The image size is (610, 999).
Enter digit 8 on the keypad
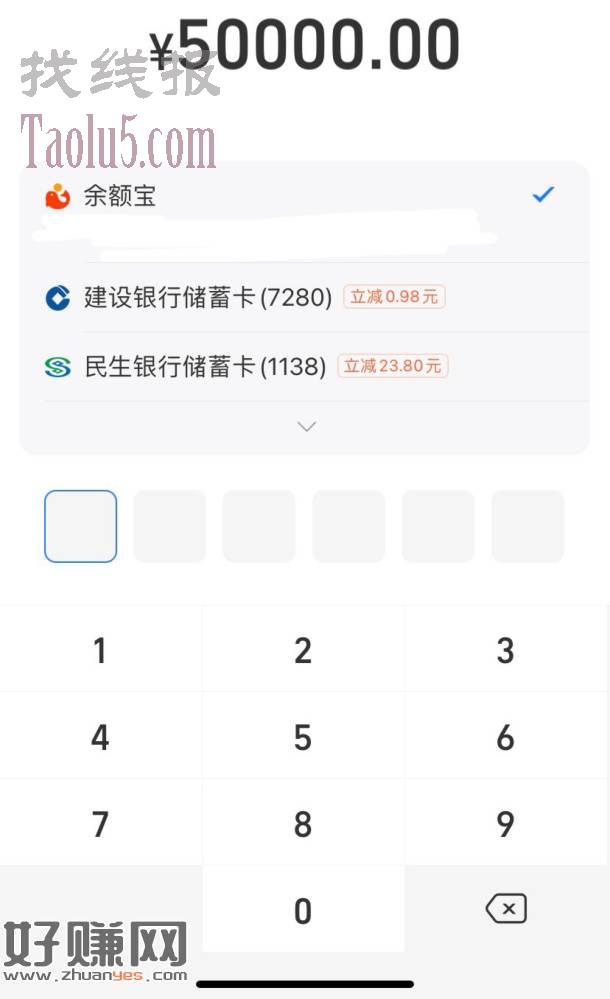[303, 825]
